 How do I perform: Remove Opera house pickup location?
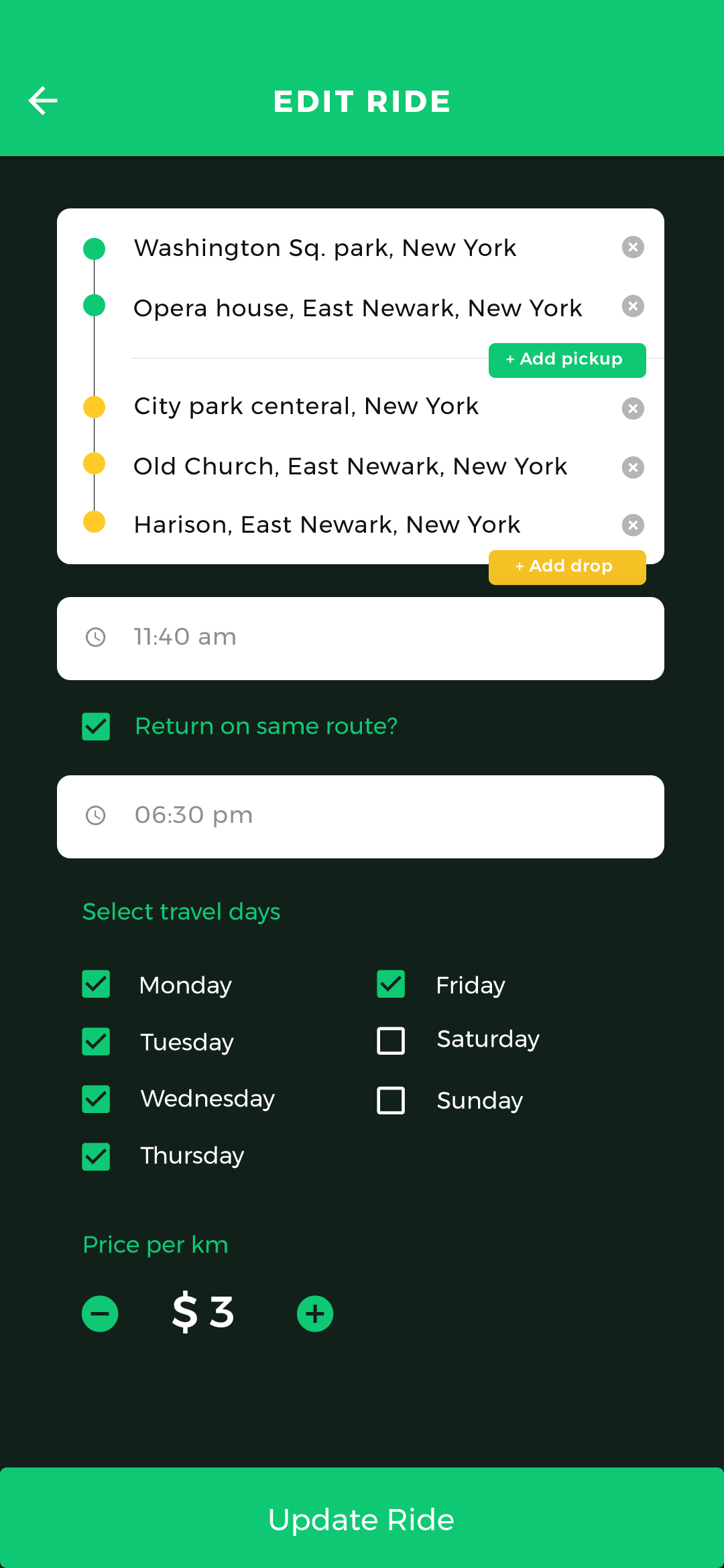tap(632, 306)
